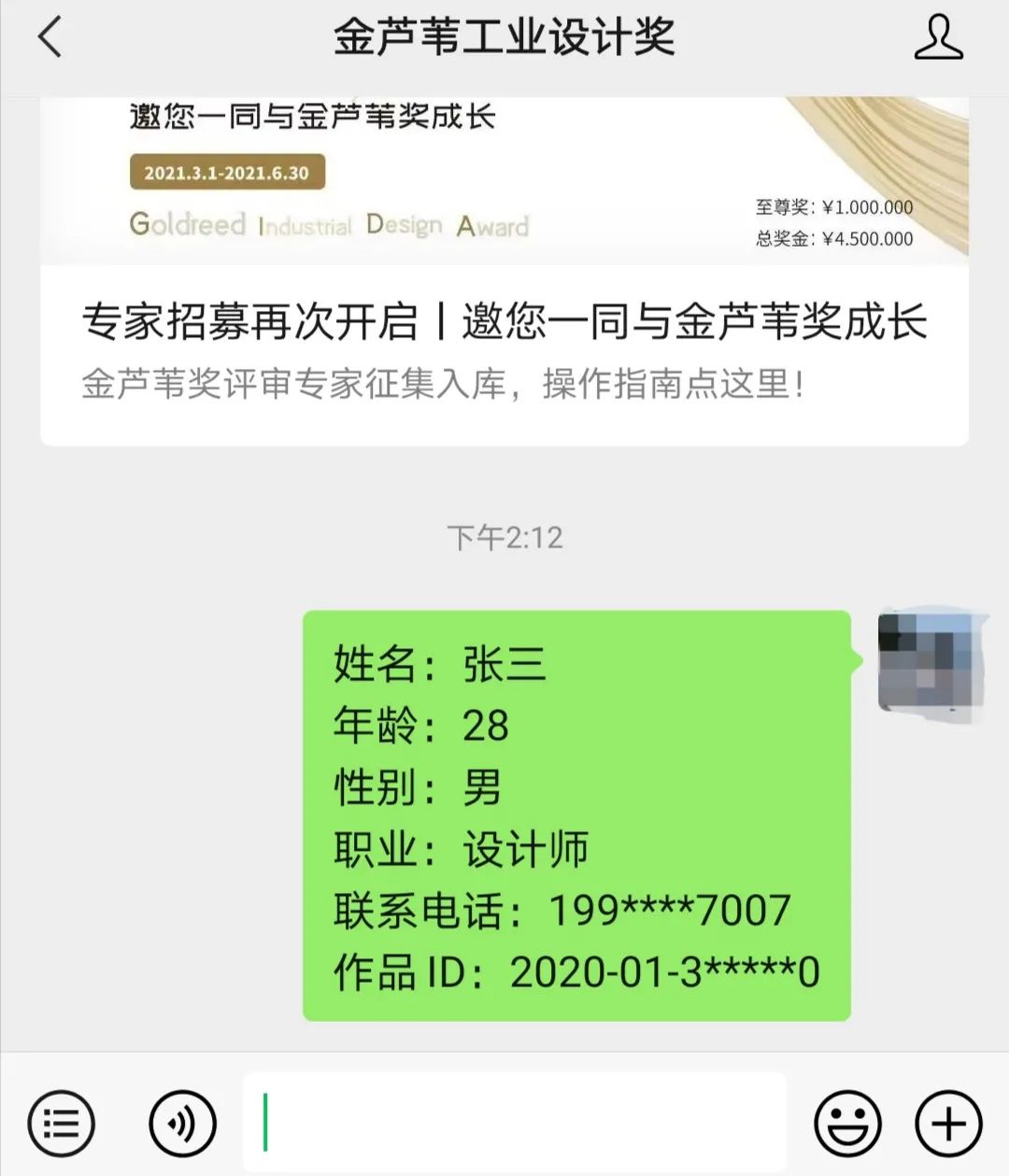The width and height of the screenshot is (1009, 1176).
Task: Open the plus attachments menu
Action: click(x=947, y=1123)
